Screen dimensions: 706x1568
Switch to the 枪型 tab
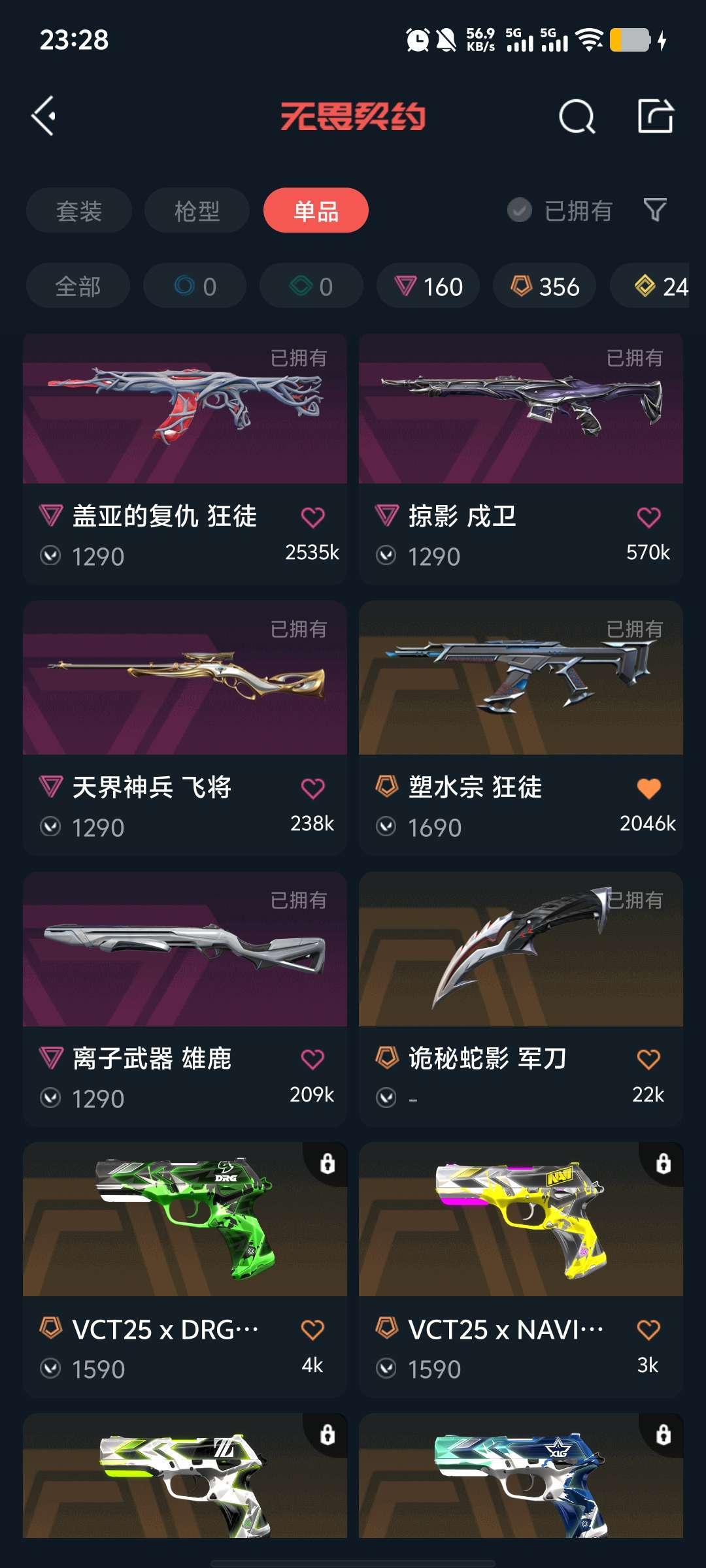point(197,210)
